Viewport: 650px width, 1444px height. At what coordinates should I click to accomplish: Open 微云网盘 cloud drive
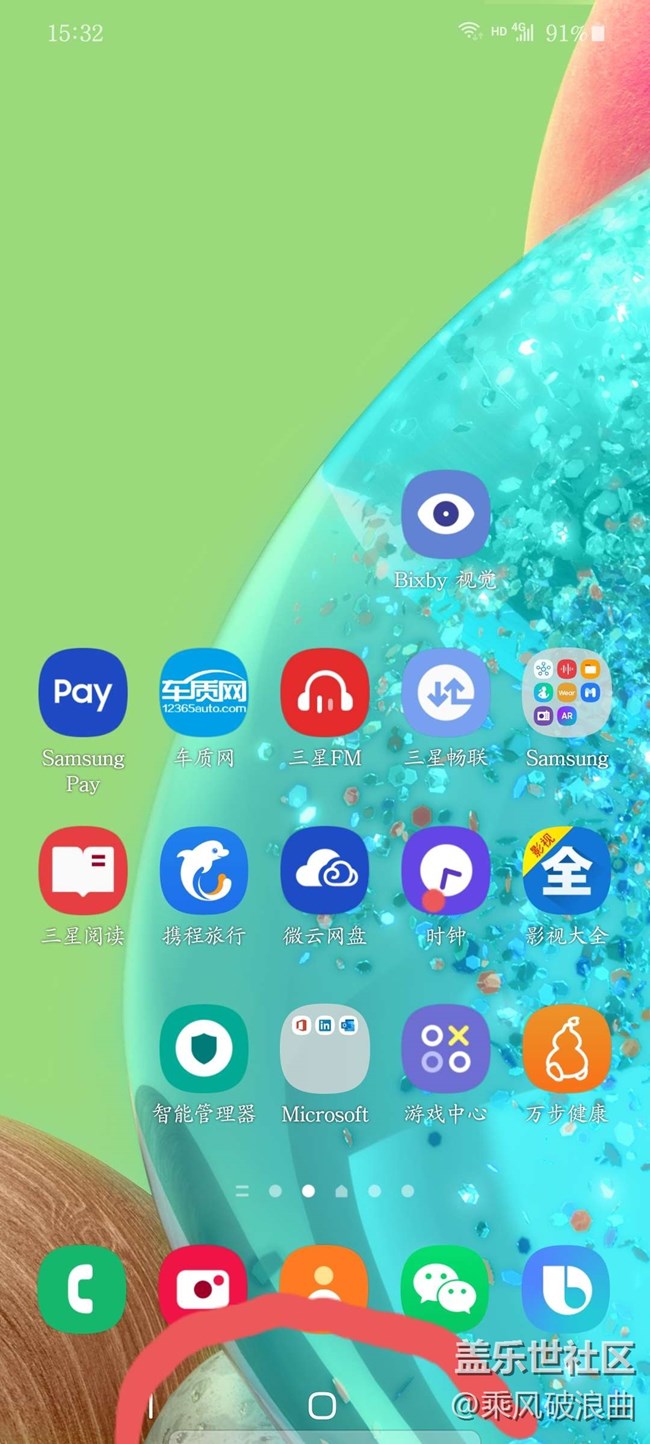(x=325, y=870)
